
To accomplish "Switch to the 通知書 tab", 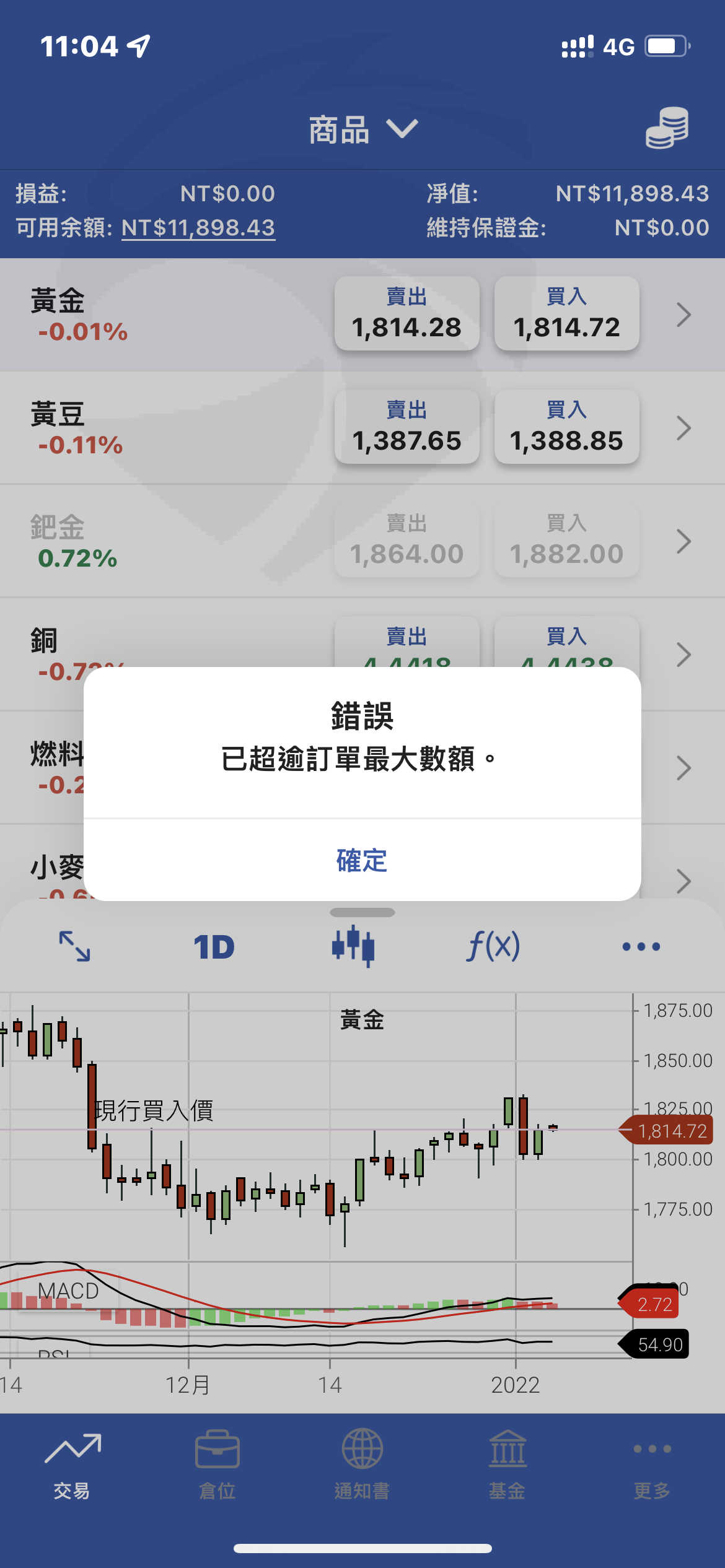I will tap(362, 1465).
